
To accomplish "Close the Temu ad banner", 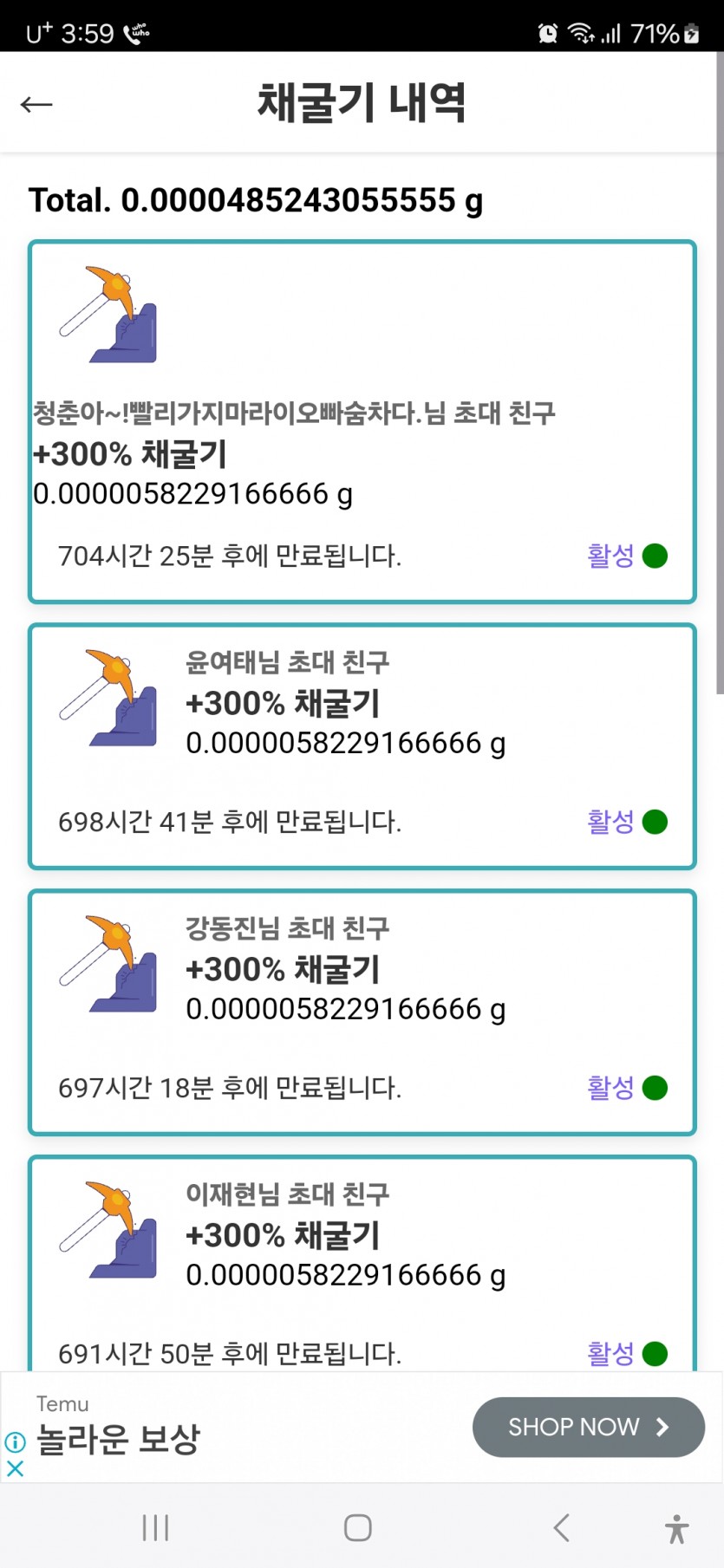I will (15, 1468).
